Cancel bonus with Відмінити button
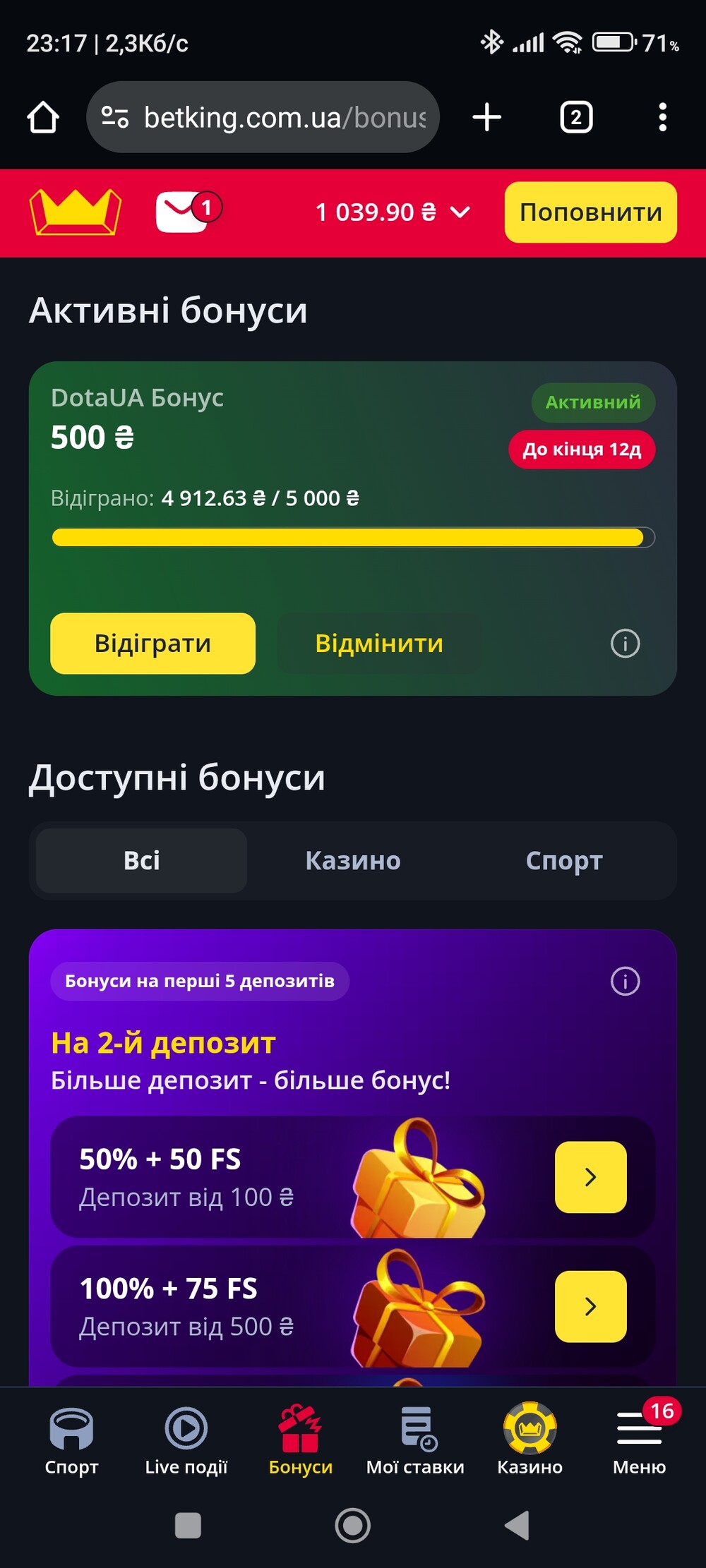 [x=379, y=643]
